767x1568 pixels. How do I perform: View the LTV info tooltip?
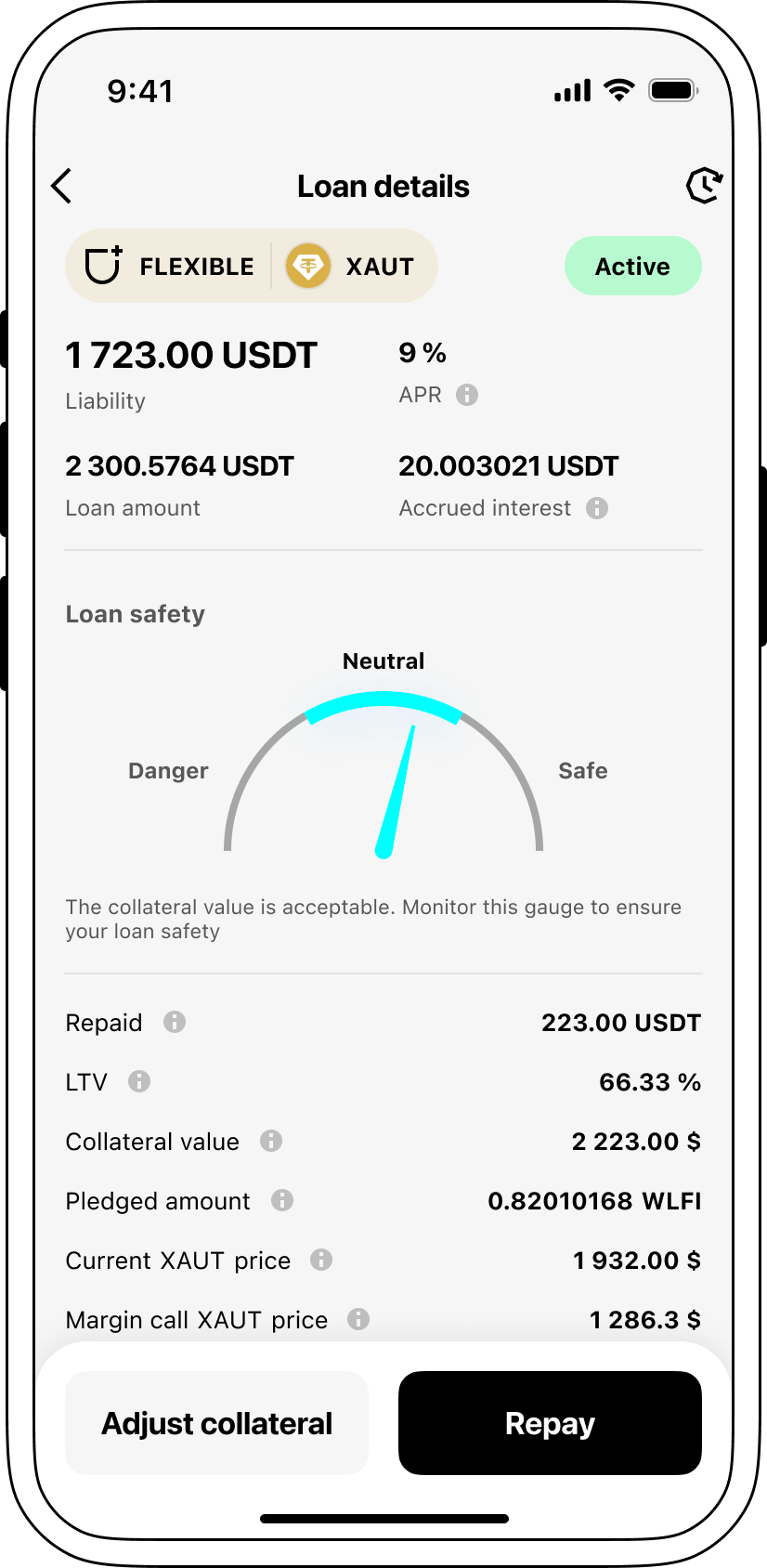[139, 1081]
